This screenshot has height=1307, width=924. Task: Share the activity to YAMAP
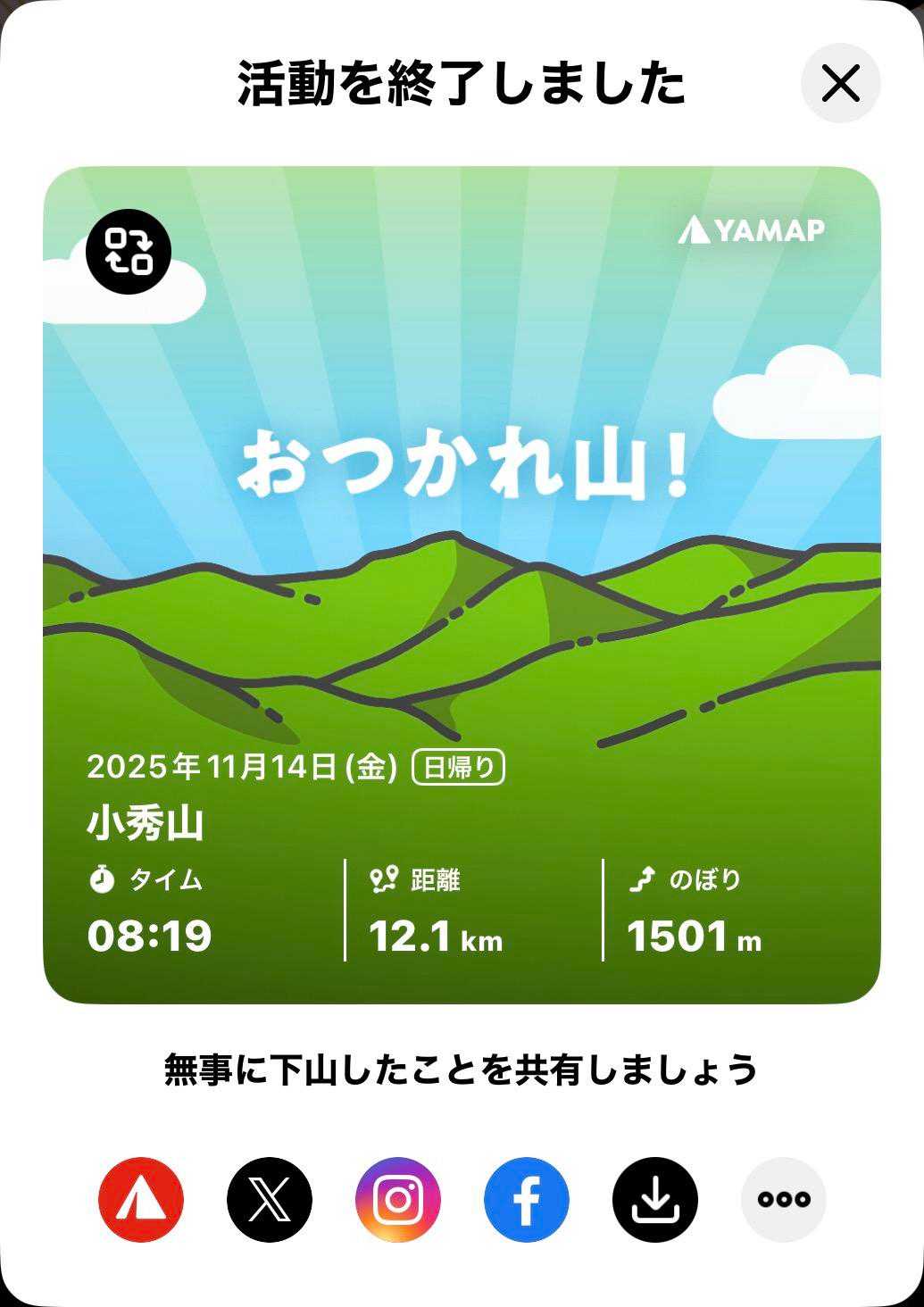click(141, 1200)
